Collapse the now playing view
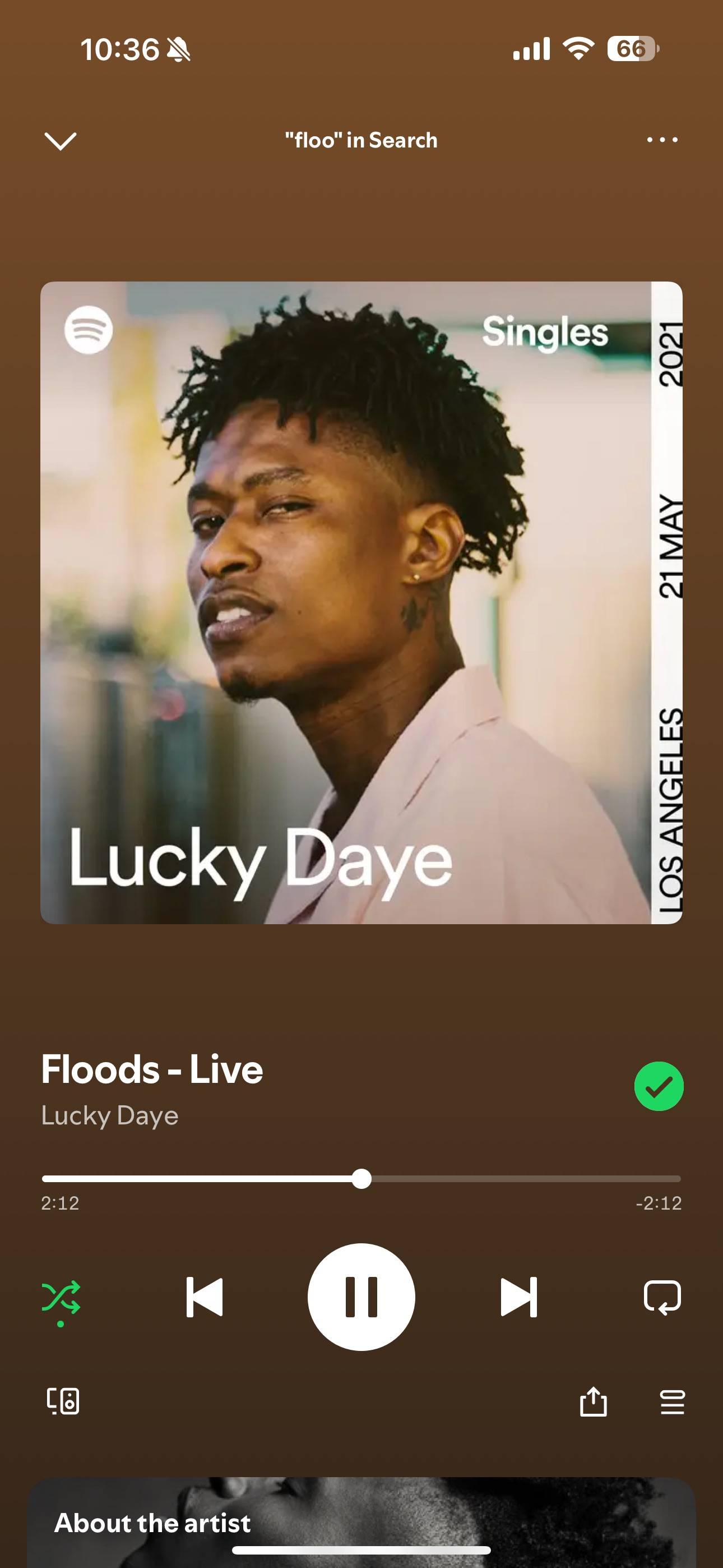723x1568 pixels. (x=61, y=141)
